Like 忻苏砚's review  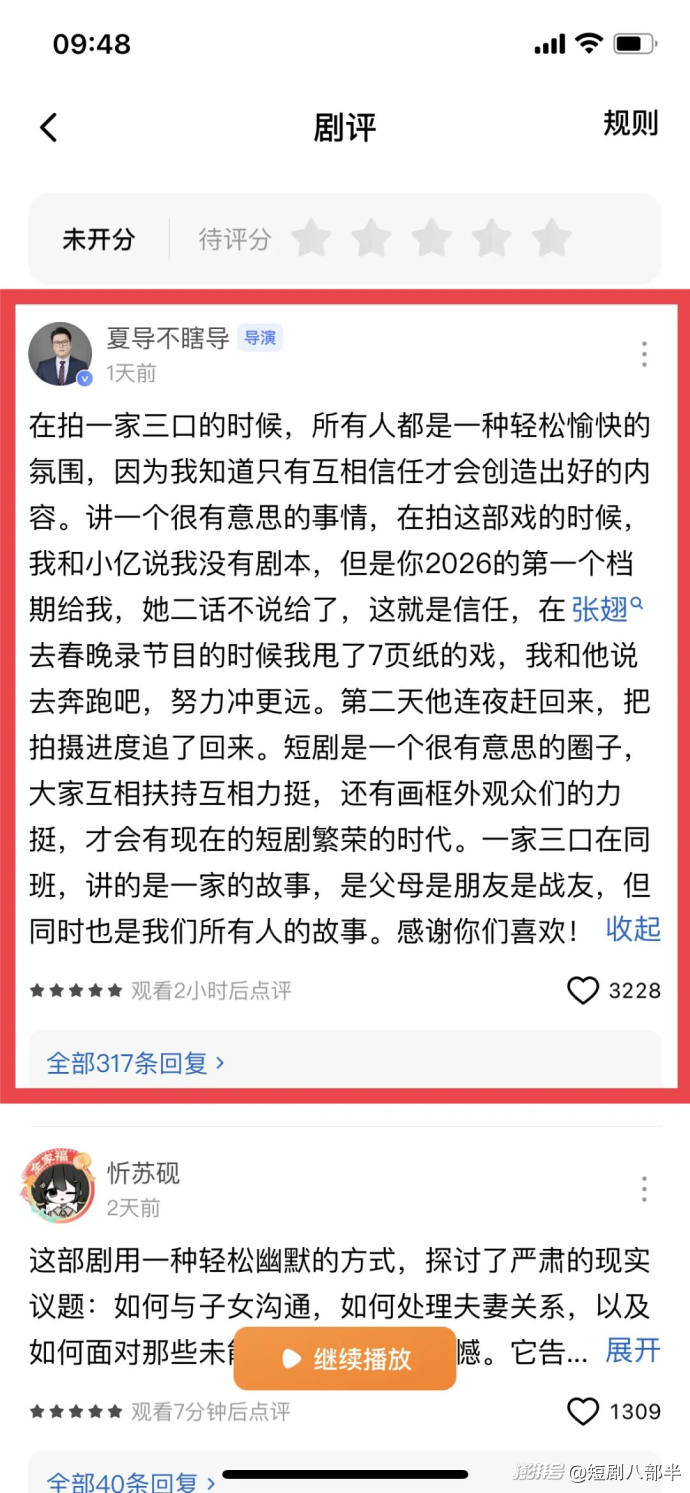(x=583, y=1411)
